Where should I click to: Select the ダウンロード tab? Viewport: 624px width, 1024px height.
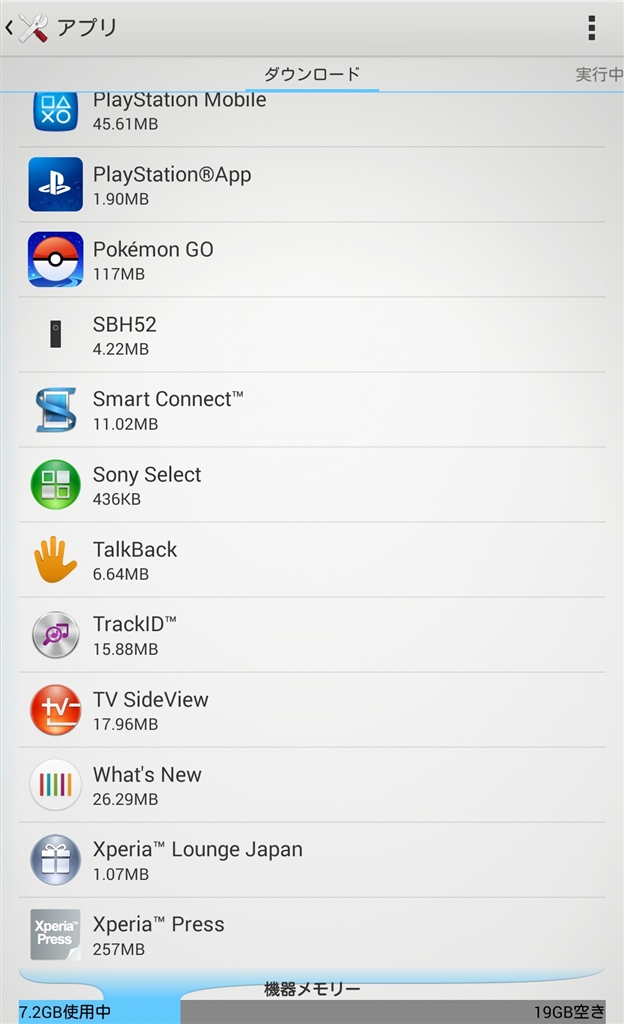[x=312, y=75]
